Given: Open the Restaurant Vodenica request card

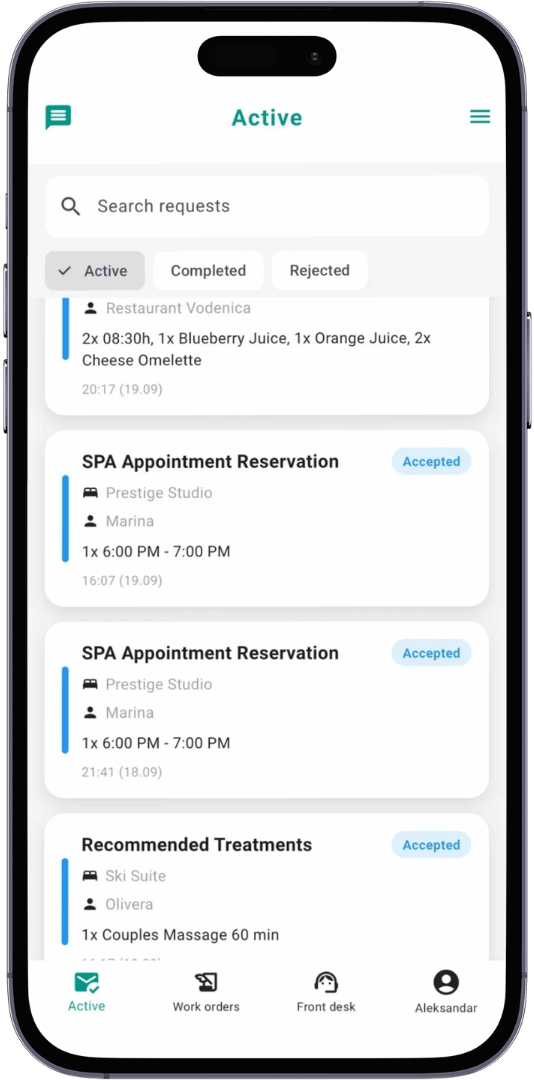Looking at the screenshot, I should (x=267, y=355).
